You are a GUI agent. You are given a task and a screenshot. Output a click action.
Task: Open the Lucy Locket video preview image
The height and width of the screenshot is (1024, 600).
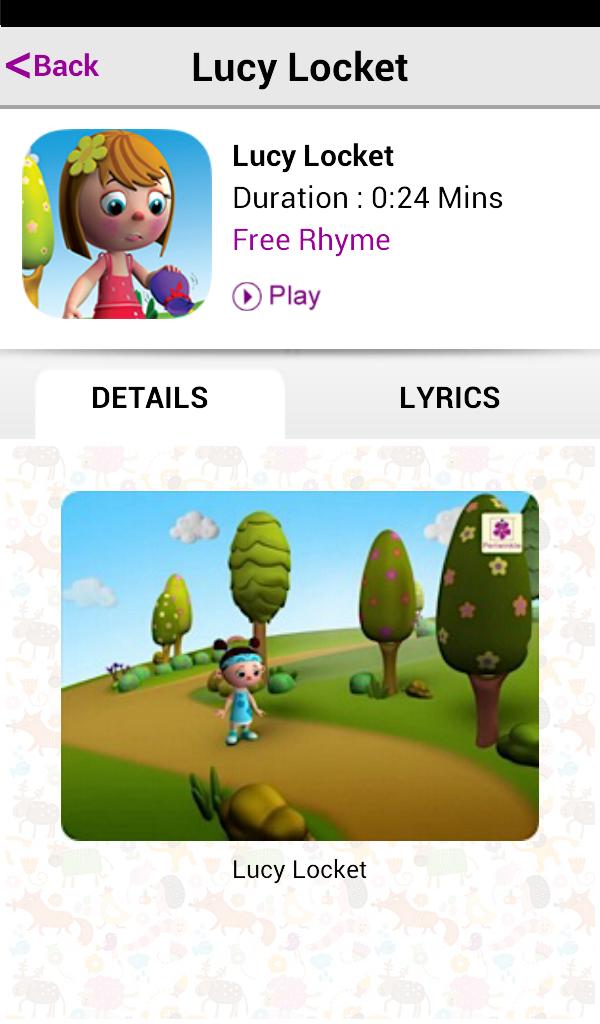tap(300, 665)
